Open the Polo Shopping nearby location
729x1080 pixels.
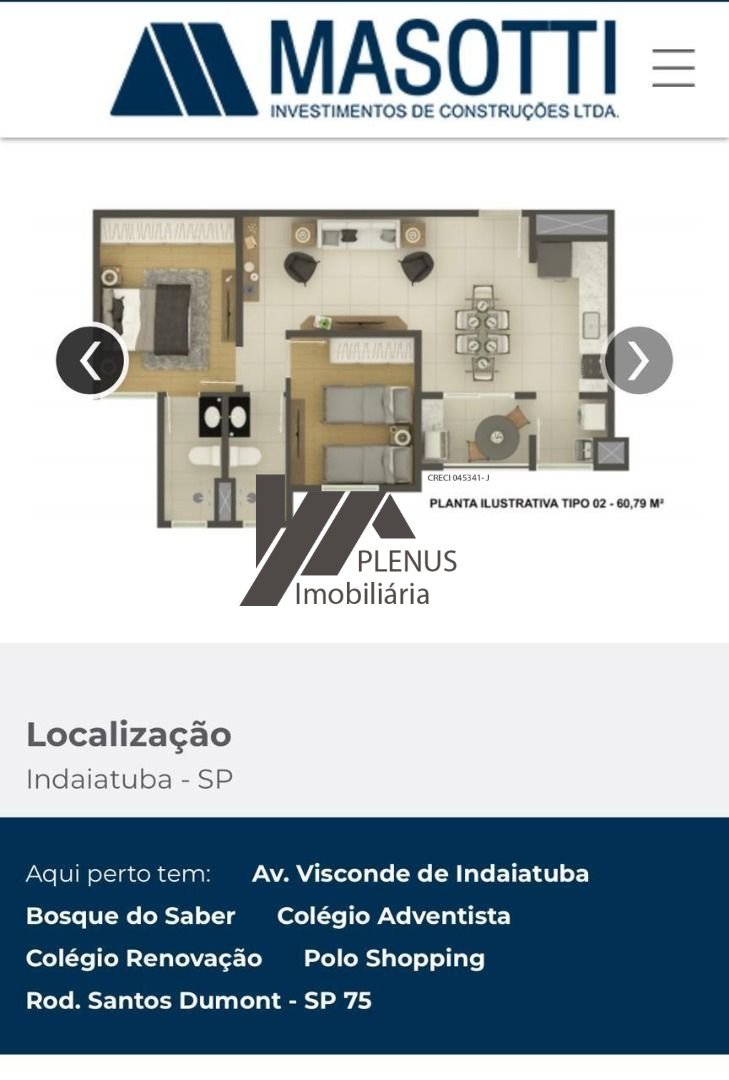point(392,958)
